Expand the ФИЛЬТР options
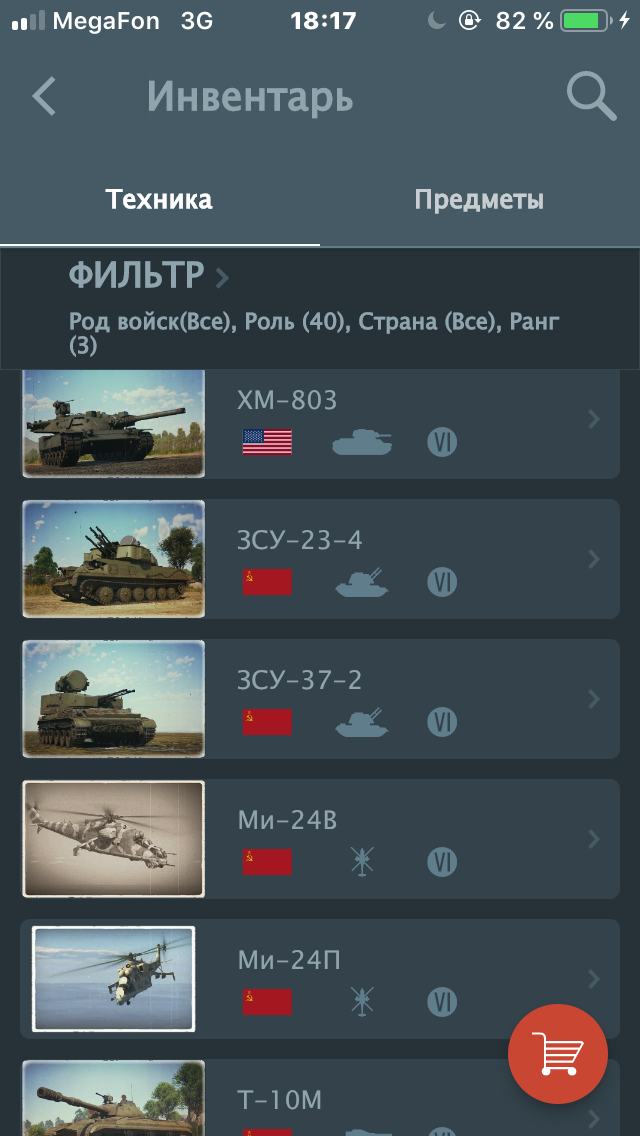The height and width of the screenshot is (1136, 640). (x=149, y=277)
